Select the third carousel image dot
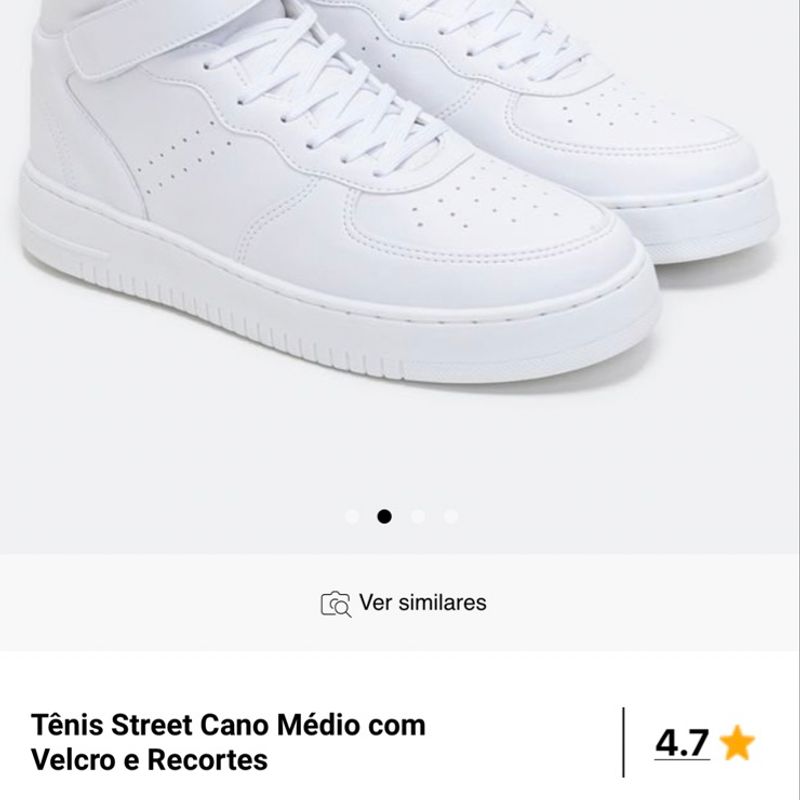The image size is (800, 800). pyautogui.click(x=418, y=517)
